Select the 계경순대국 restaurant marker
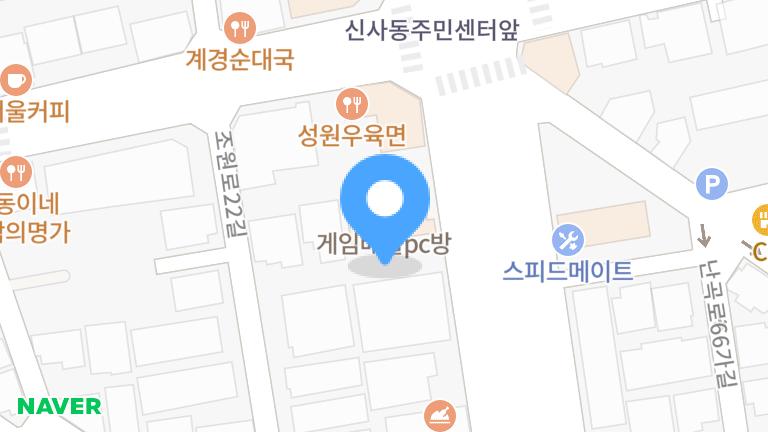The width and height of the screenshot is (768, 432). (240, 26)
